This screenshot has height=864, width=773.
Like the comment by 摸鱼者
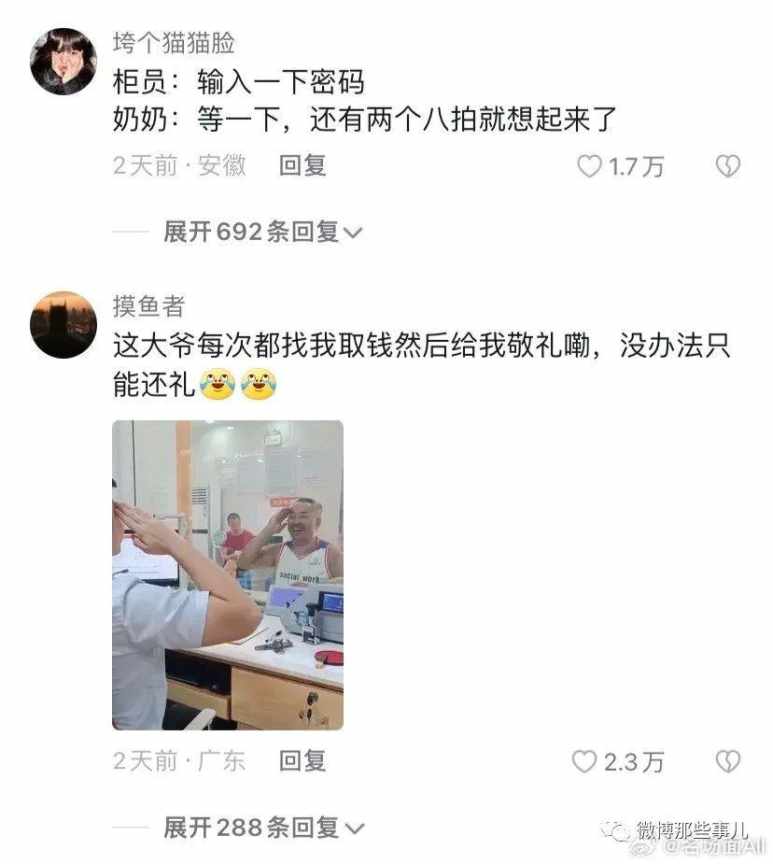coord(585,762)
